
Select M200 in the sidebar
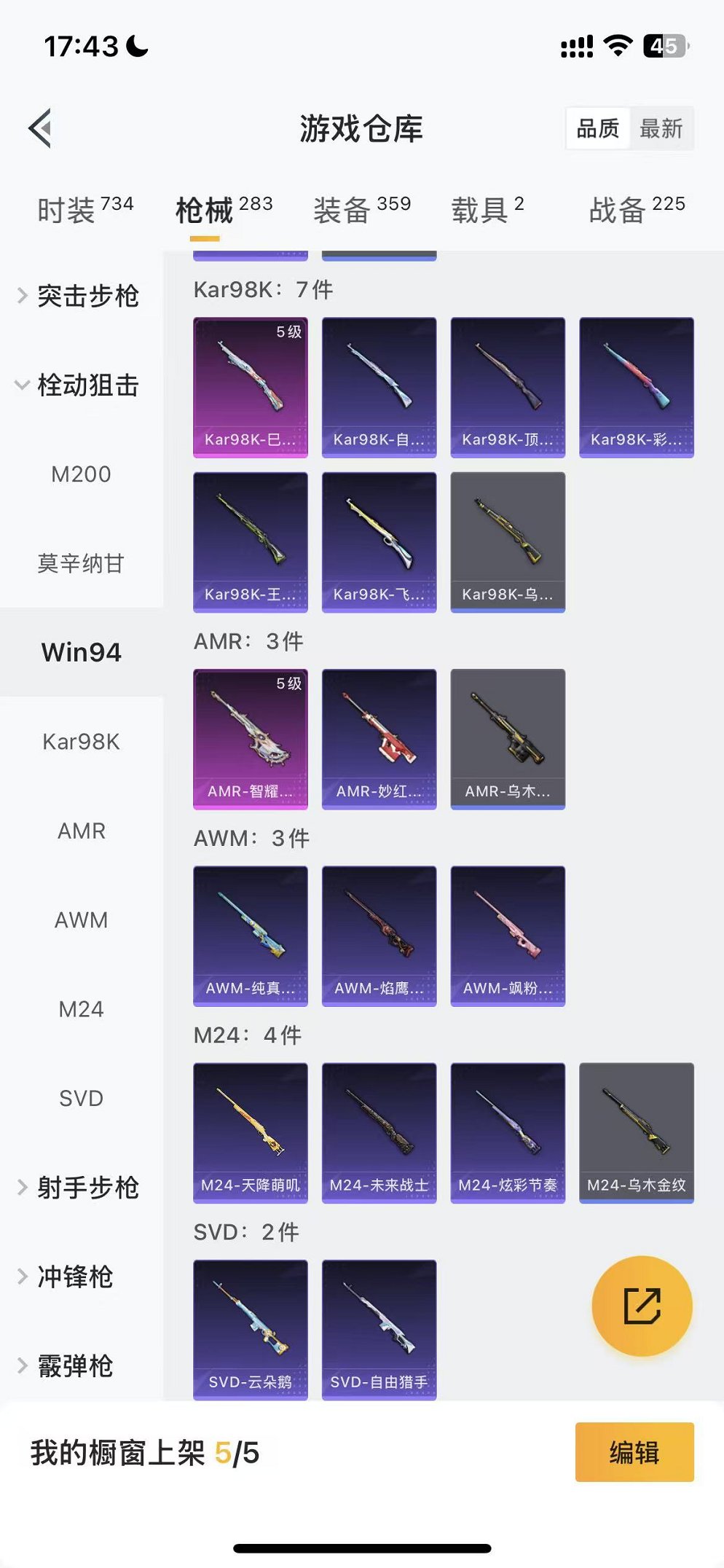(81, 474)
